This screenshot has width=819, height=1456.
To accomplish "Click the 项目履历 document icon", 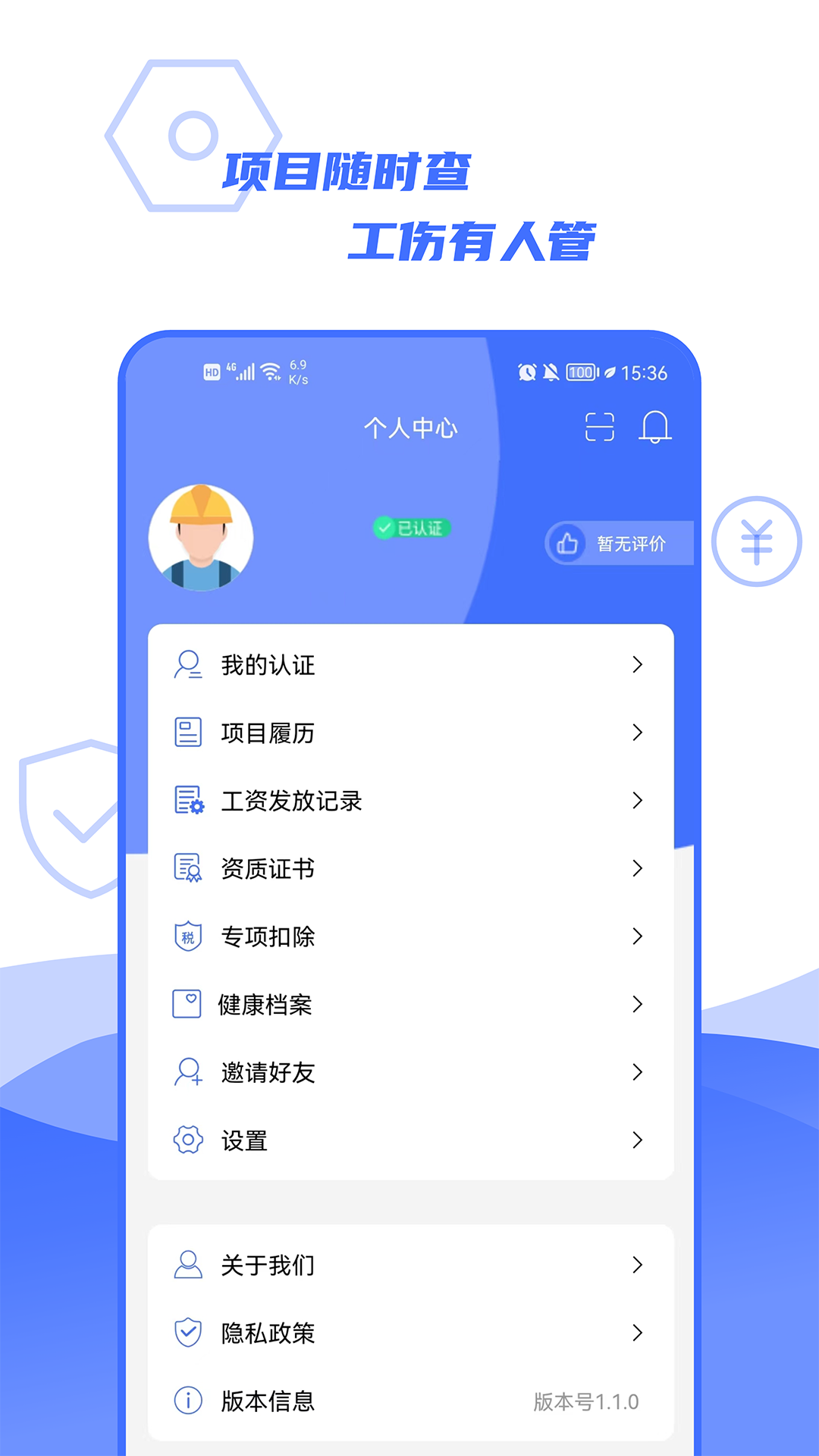I will click(187, 733).
